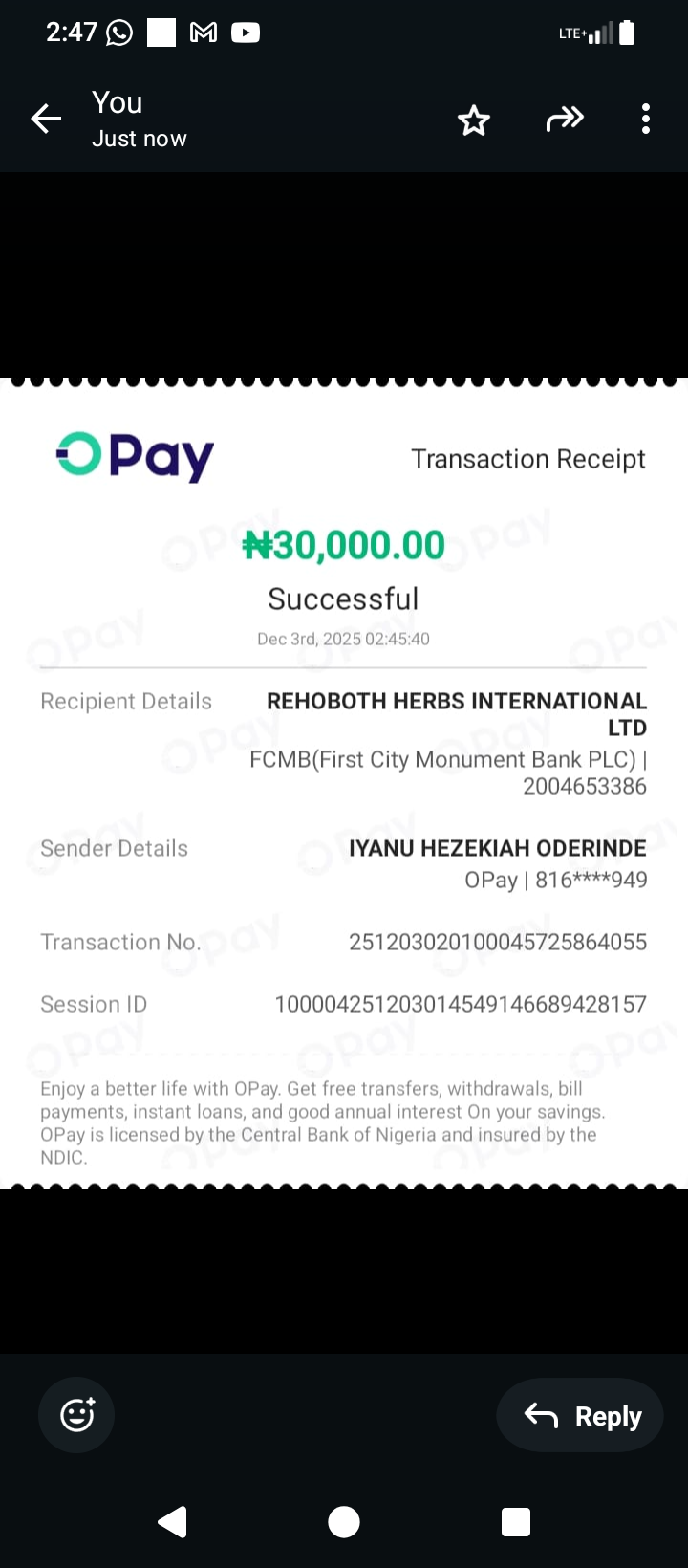
Task: Tap the Reply button
Action: (x=581, y=1416)
